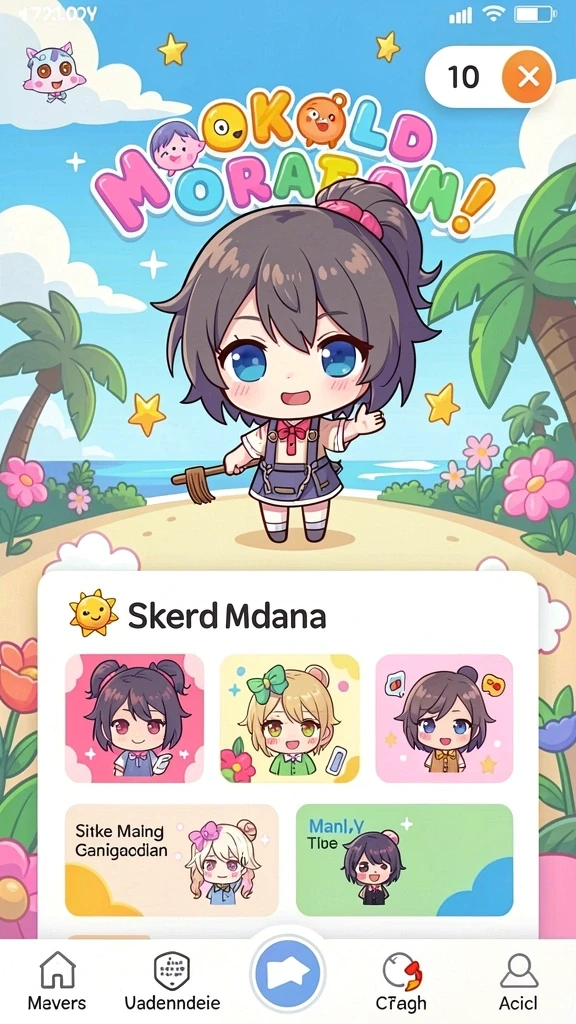Switch to the Uadenndeie tab
Image resolution: width=576 pixels, height=1024 pixels.
coord(172,981)
